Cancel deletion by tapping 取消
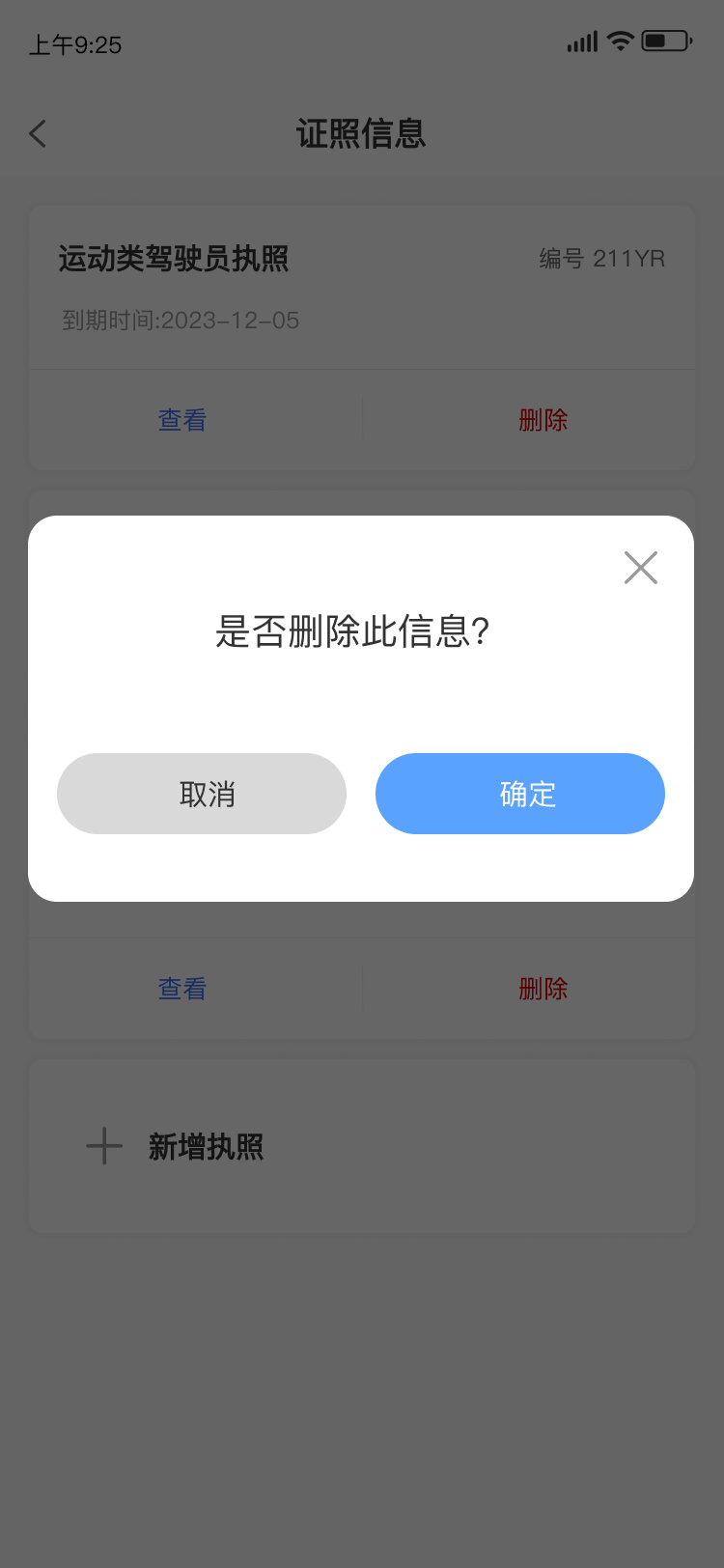 [x=201, y=794]
